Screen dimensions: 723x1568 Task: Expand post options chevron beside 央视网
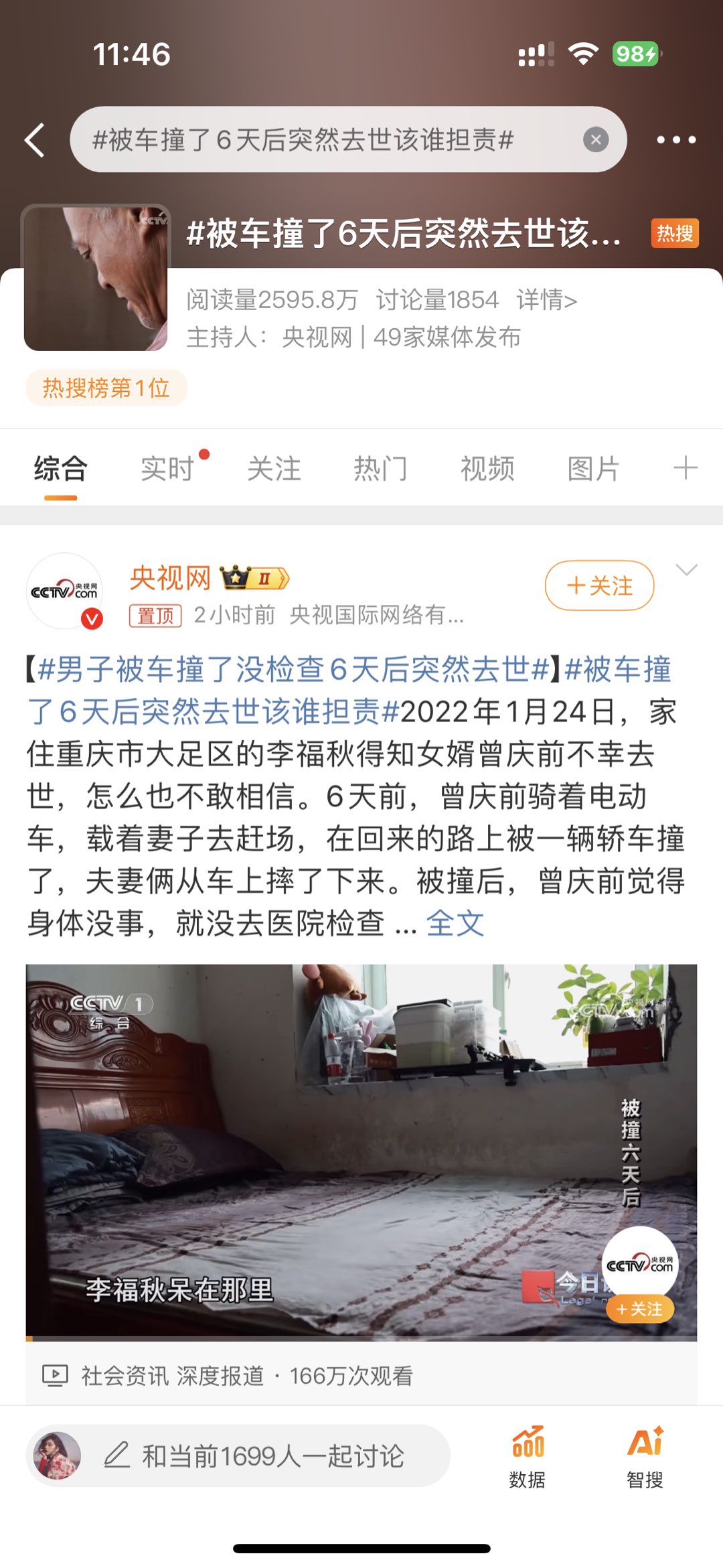coord(687,570)
